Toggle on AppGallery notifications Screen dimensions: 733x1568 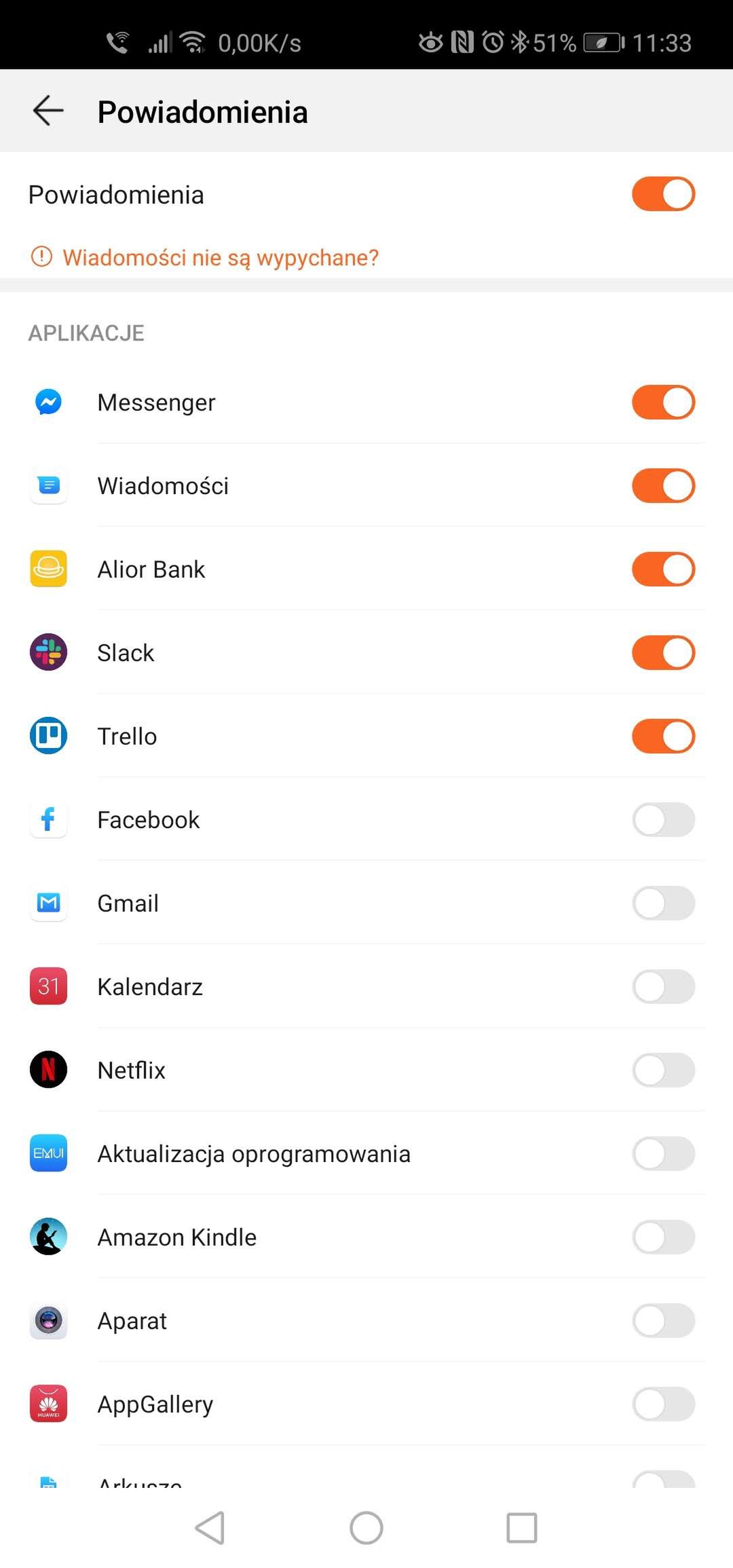(663, 1404)
